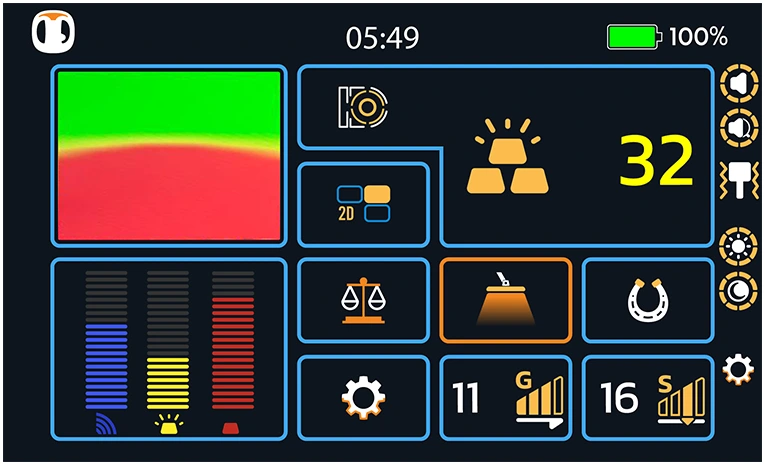Adjust the sensitivity setting showing 16 S
765x465 pixels.
click(647, 398)
